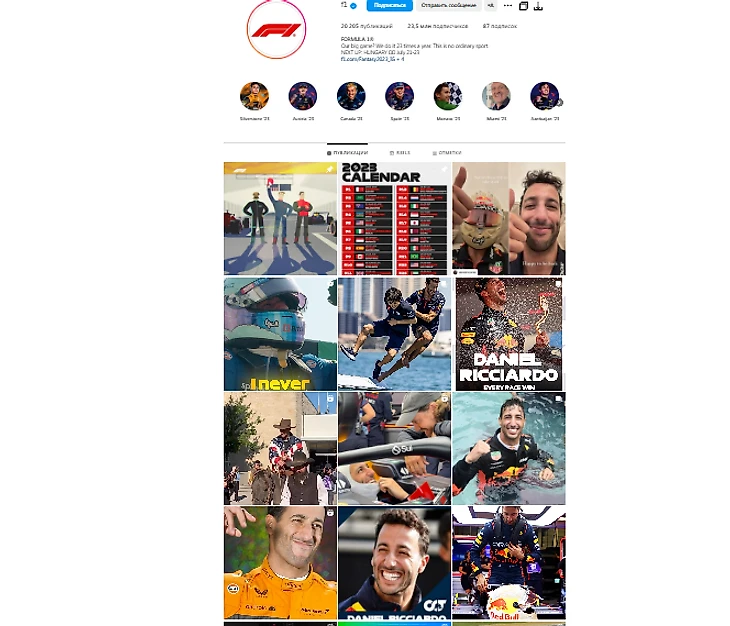Image resolution: width=730 pixels, height=626 pixels.
Task: Open the Silverstone '23 highlight
Action: coord(254,96)
